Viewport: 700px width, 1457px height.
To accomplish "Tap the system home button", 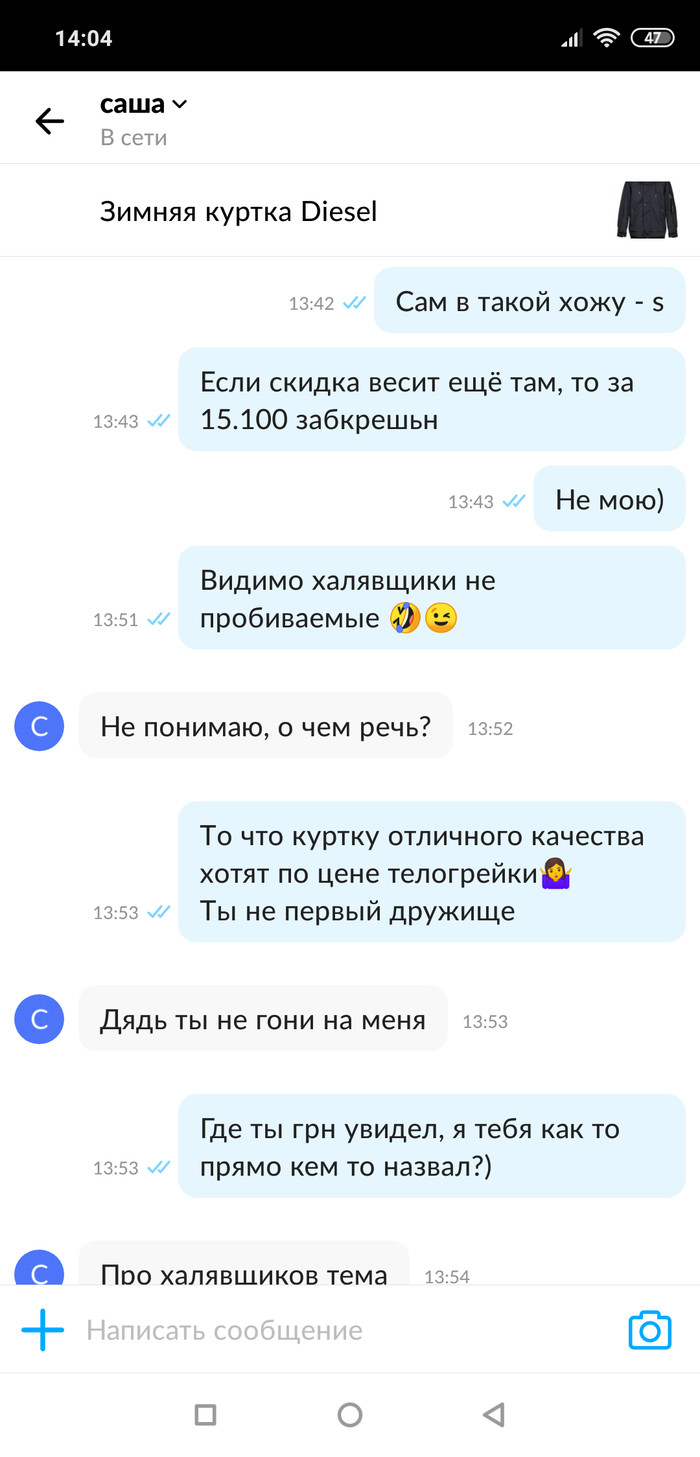I will (x=349, y=1414).
